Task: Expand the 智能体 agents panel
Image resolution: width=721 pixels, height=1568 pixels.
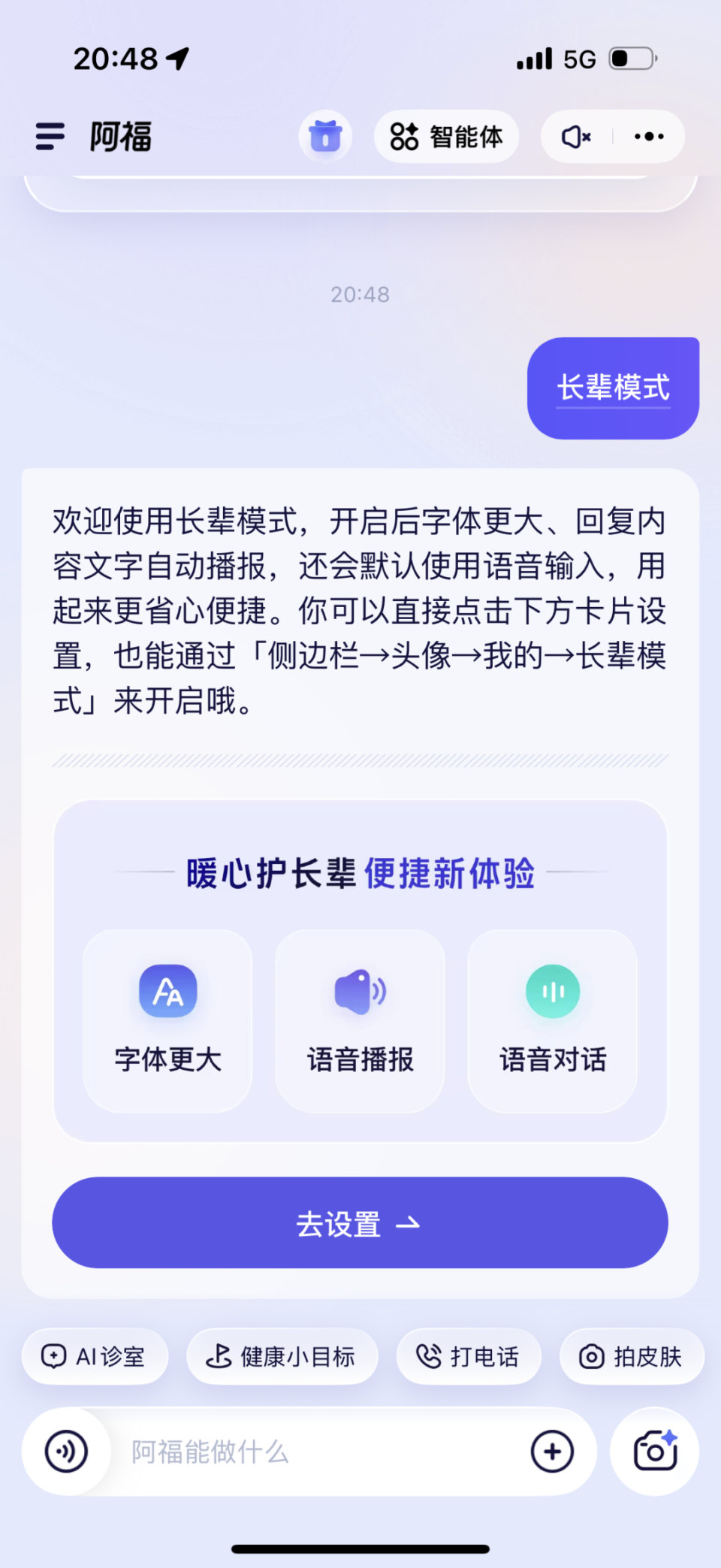Action: click(446, 136)
